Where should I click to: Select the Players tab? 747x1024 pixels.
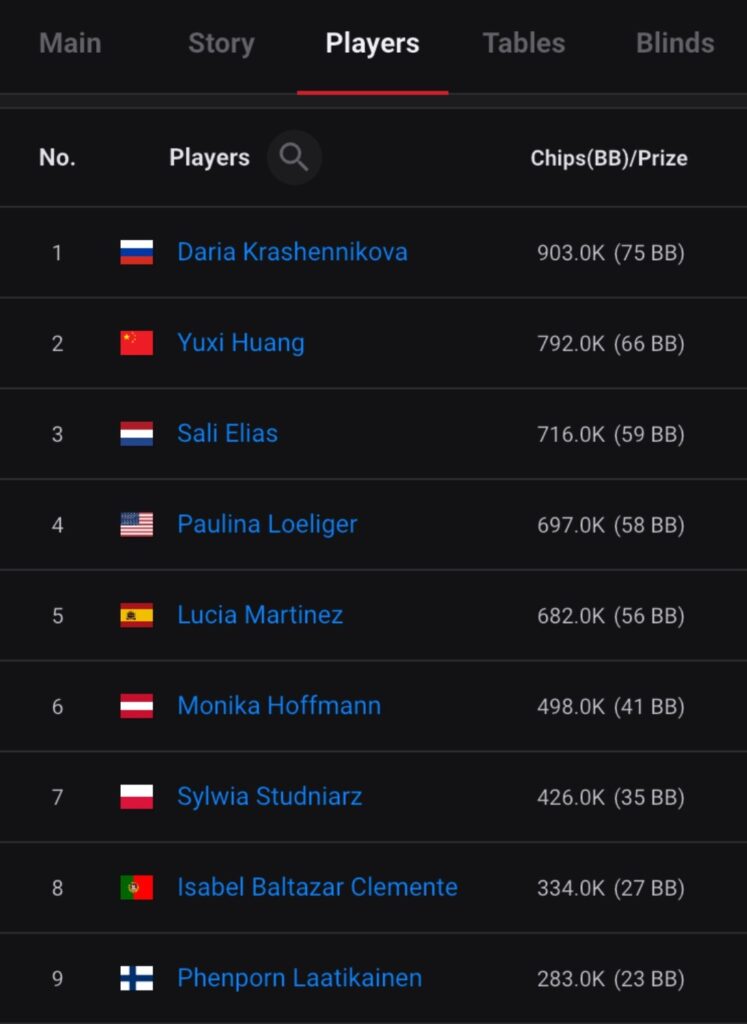pyautogui.click(x=372, y=44)
